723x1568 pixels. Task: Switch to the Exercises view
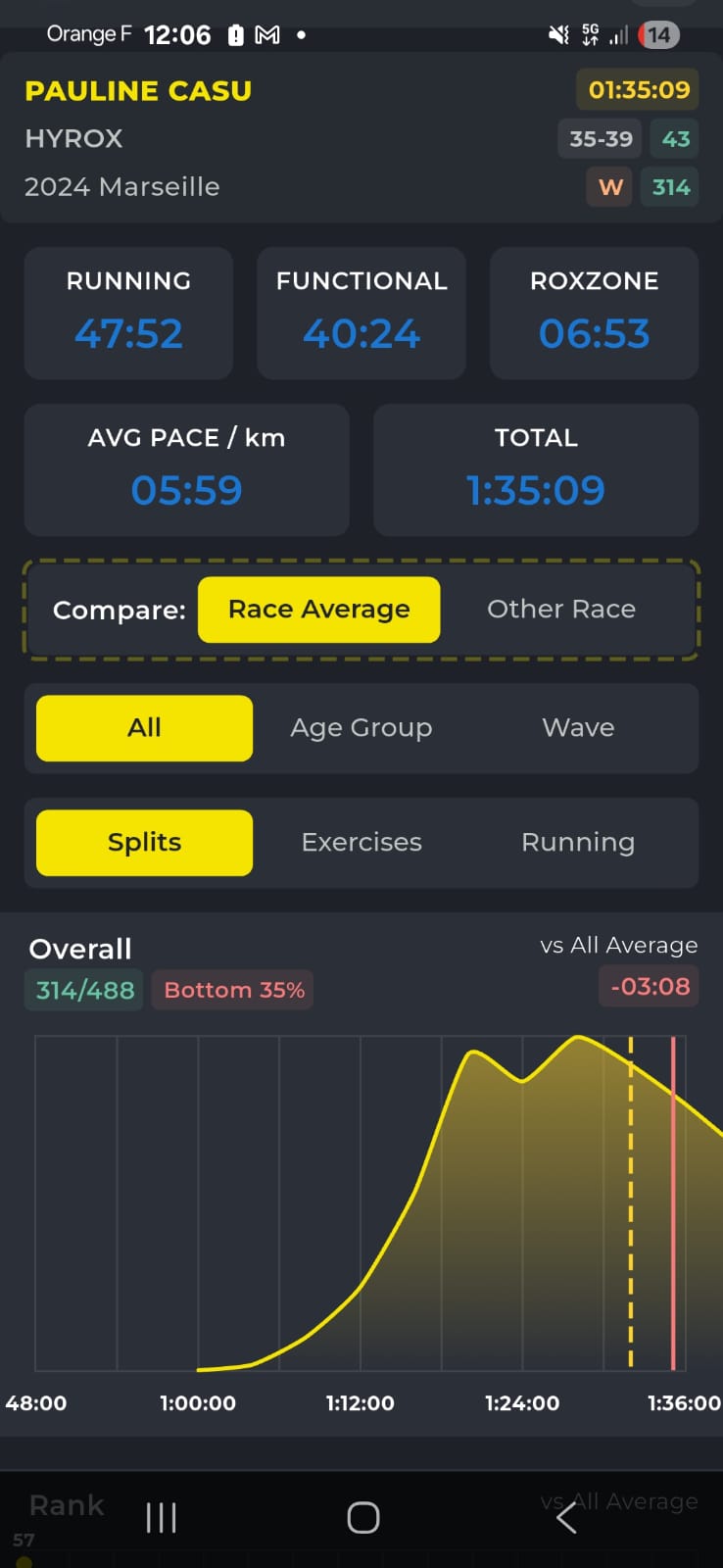[361, 843]
